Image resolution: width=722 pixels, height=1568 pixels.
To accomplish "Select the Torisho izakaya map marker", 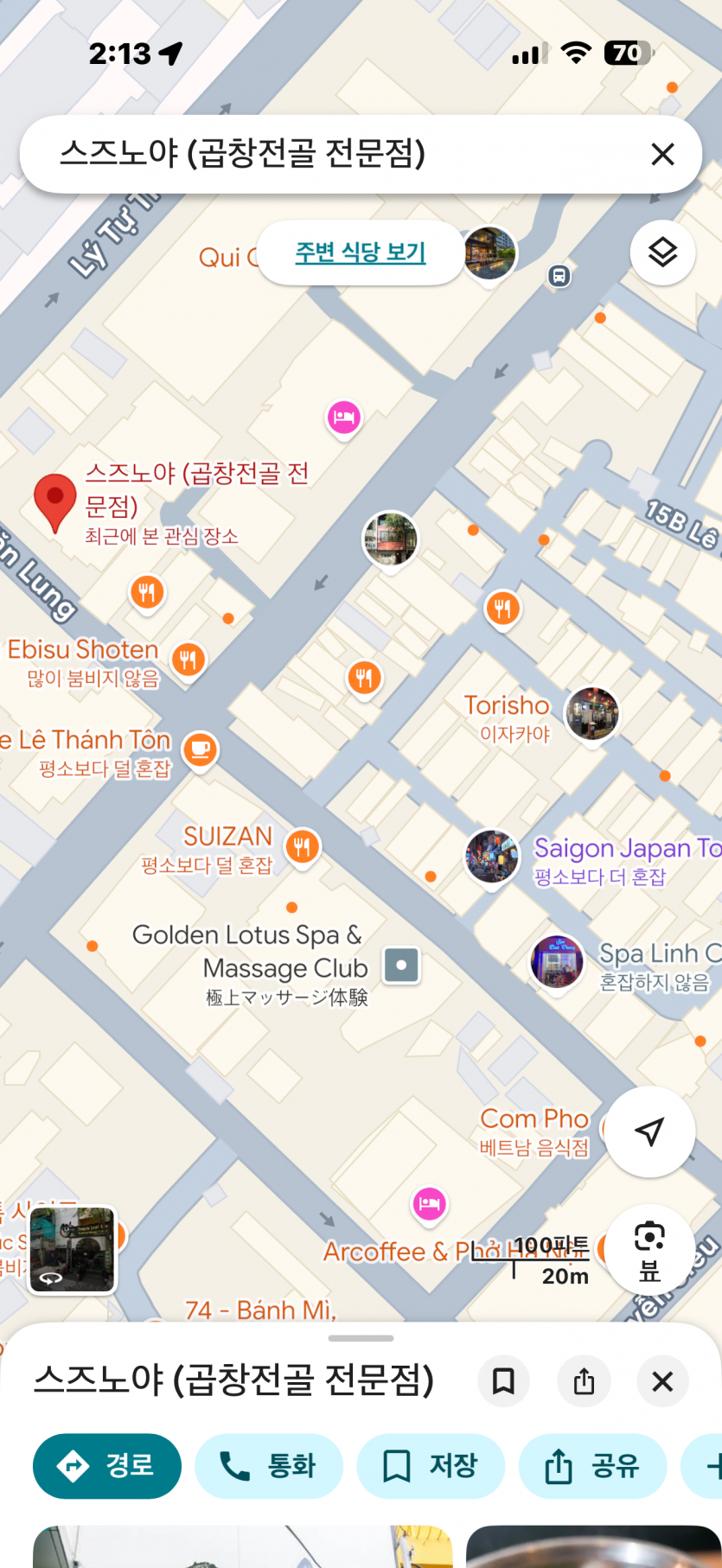I will point(592,714).
